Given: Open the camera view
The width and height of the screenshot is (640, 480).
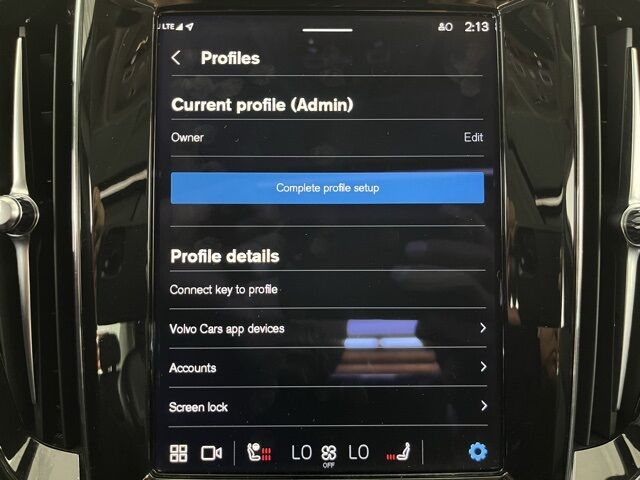Looking at the screenshot, I should coord(211,453).
